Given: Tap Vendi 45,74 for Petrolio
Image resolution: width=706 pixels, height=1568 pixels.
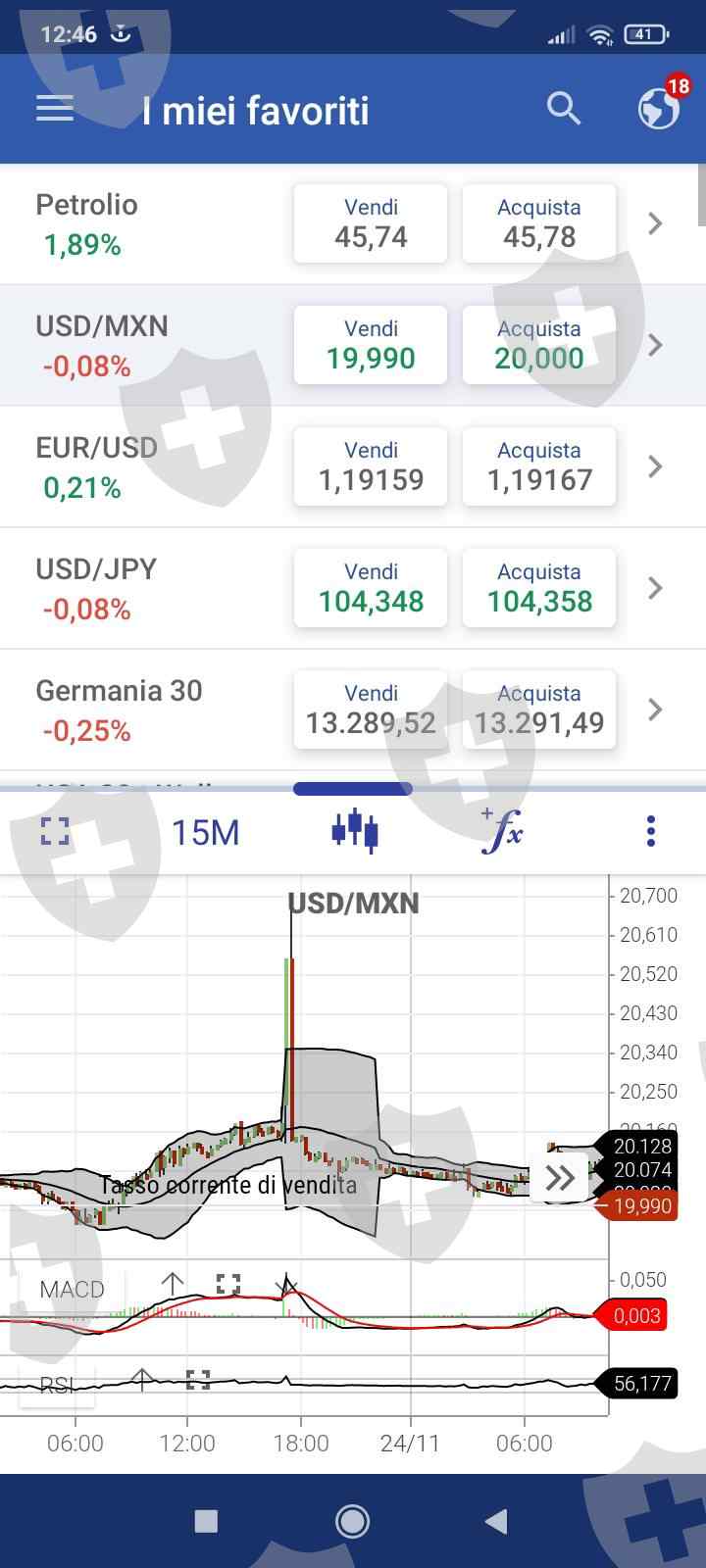Looking at the screenshot, I should tap(371, 223).
